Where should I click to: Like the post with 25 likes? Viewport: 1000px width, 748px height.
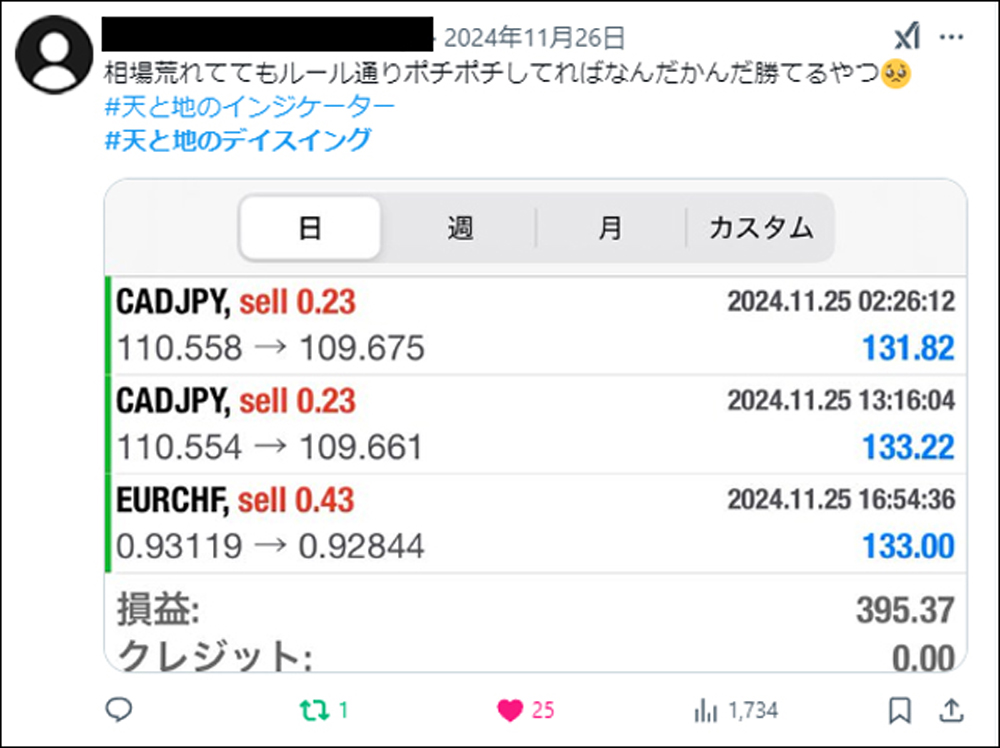point(511,710)
